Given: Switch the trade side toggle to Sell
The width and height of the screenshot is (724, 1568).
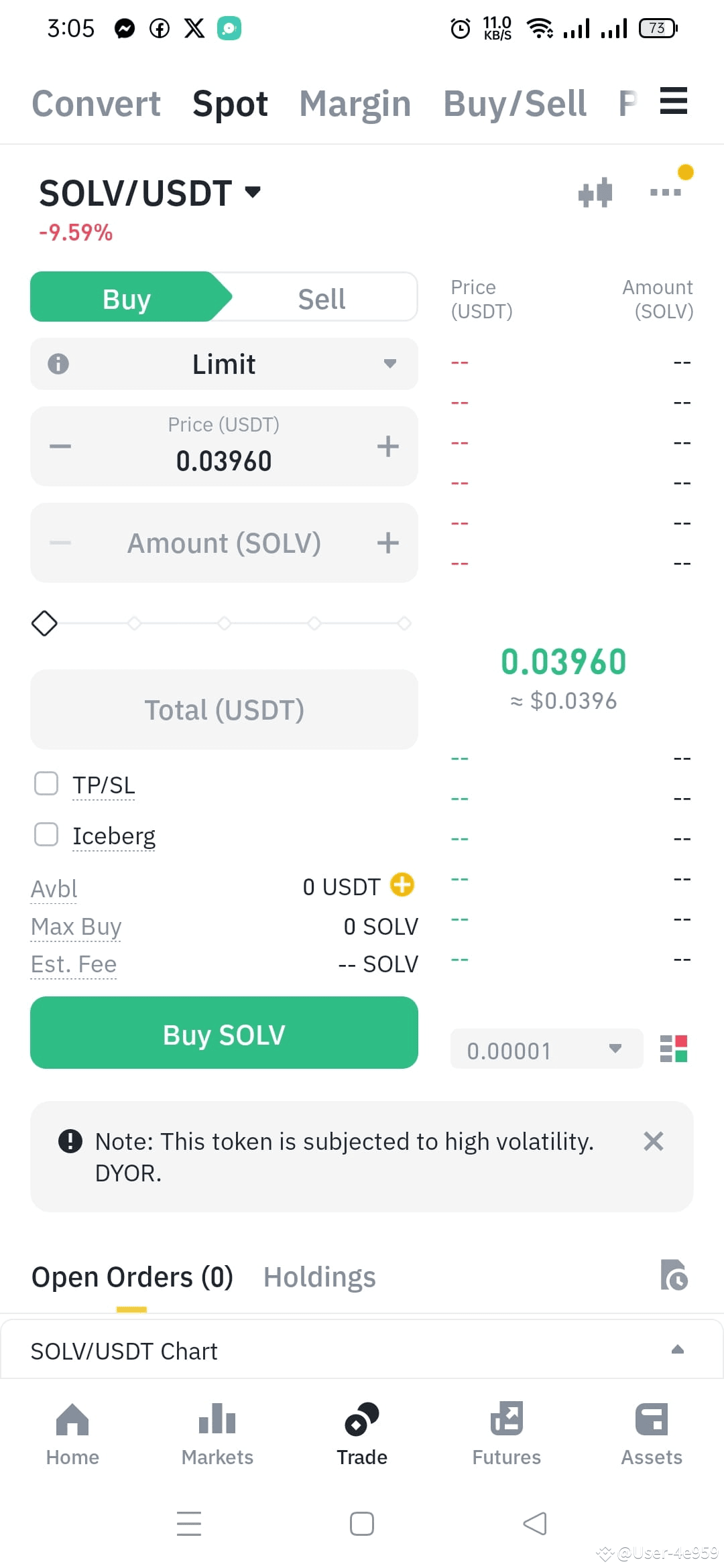Looking at the screenshot, I should 322,298.
